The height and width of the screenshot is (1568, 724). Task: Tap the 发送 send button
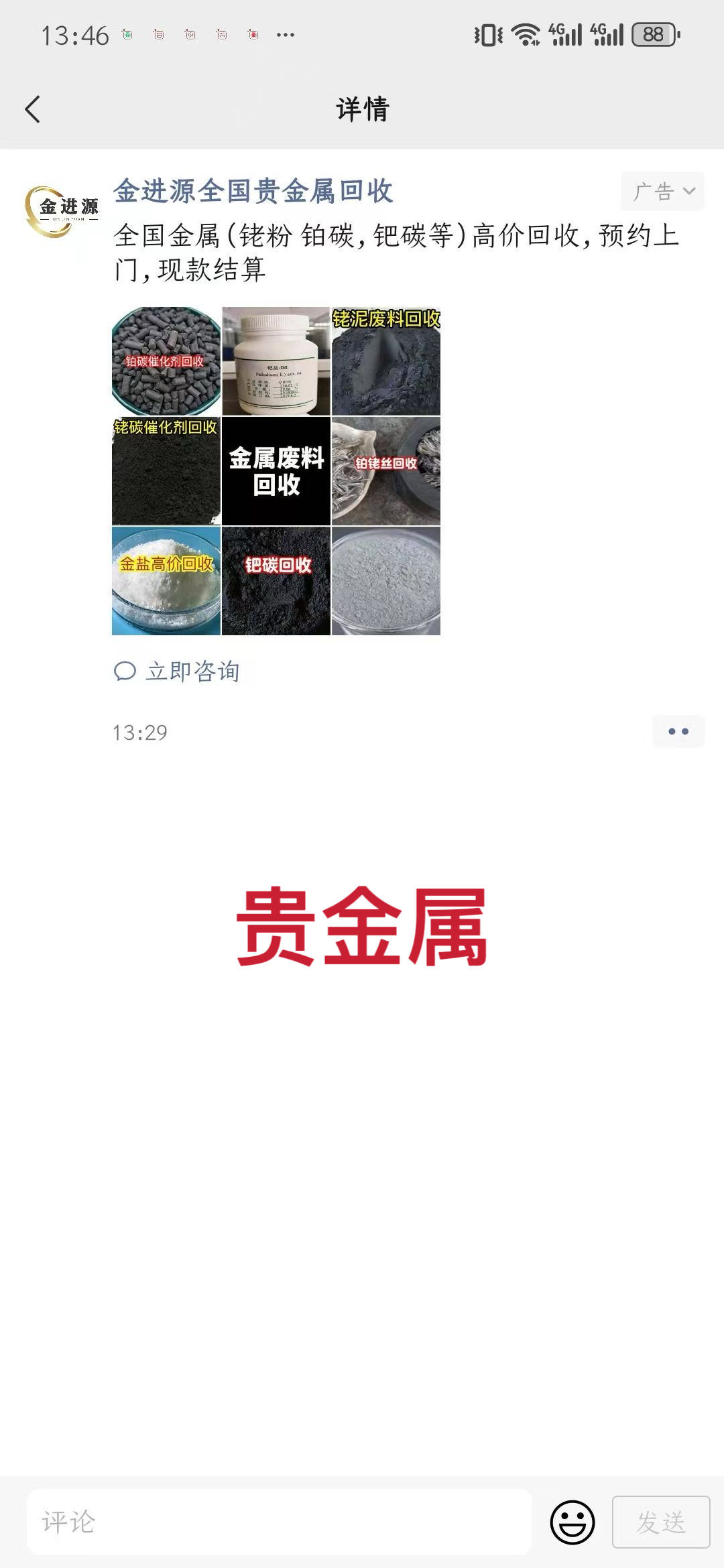661,1522
